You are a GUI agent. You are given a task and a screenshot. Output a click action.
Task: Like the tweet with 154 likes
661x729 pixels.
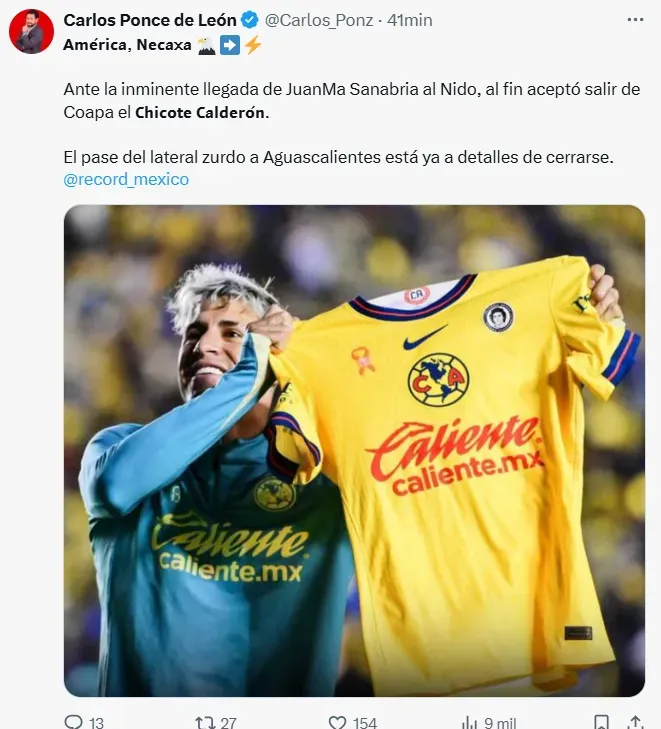click(x=339, y=722)
